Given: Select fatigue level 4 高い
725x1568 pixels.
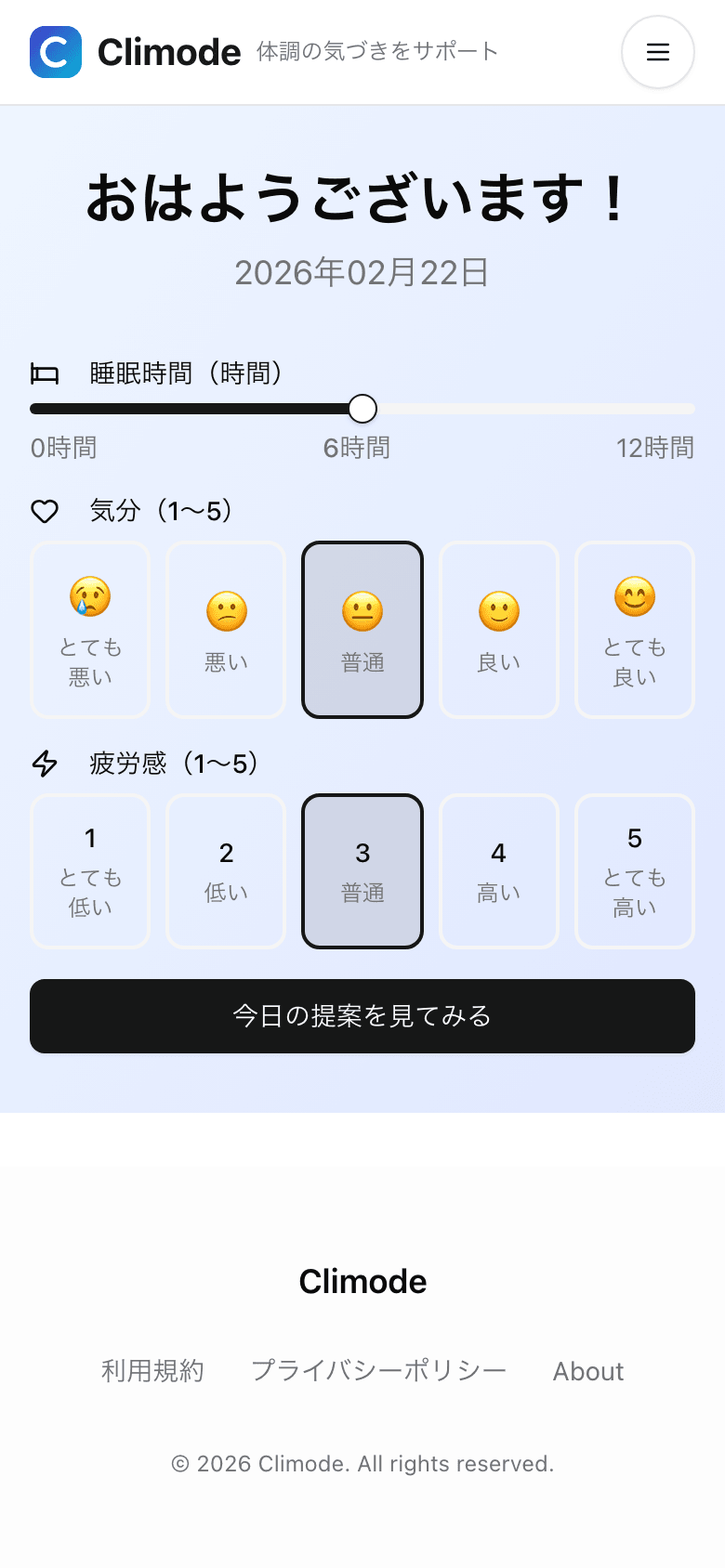Looking at the screenshot, I should pos(498,870).
